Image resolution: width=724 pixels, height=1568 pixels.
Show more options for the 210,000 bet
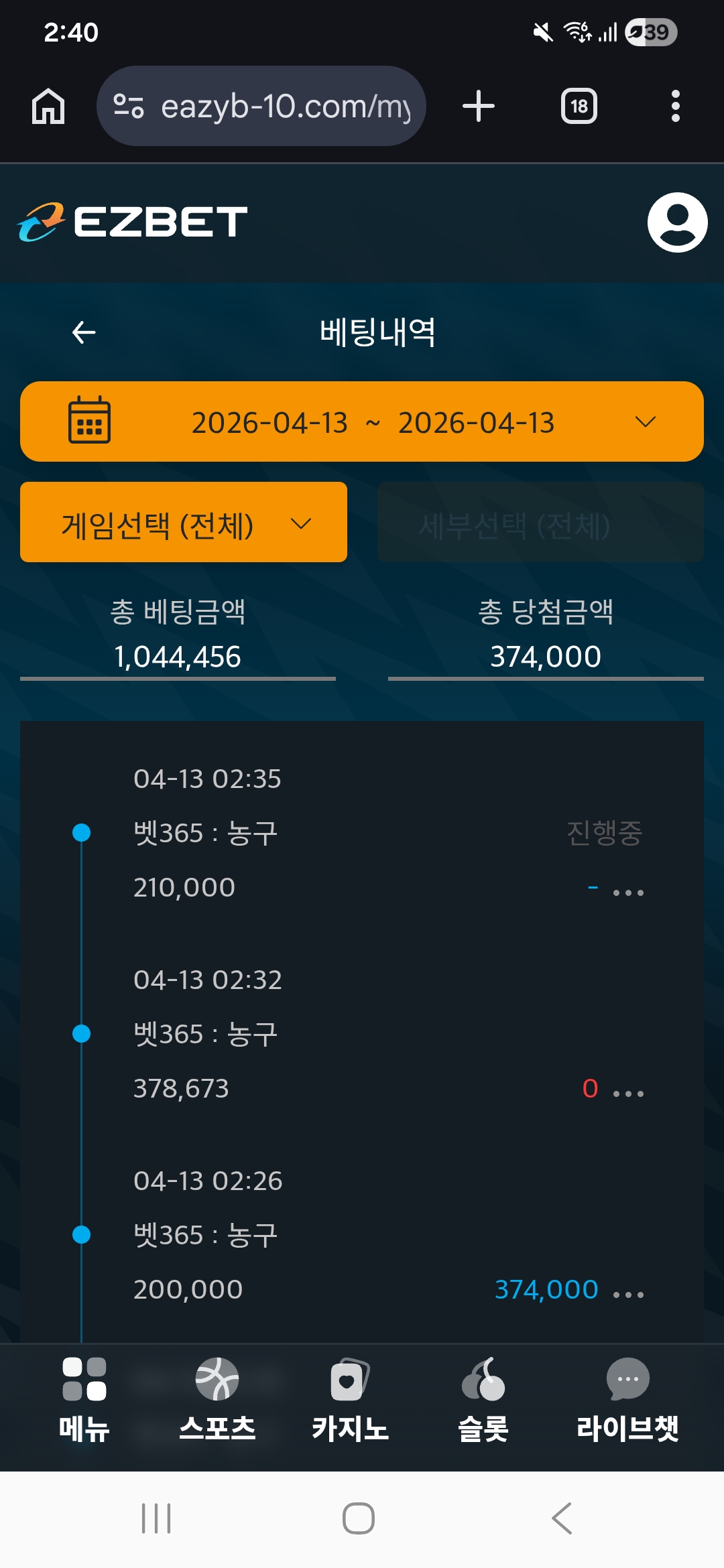point(628,893)
